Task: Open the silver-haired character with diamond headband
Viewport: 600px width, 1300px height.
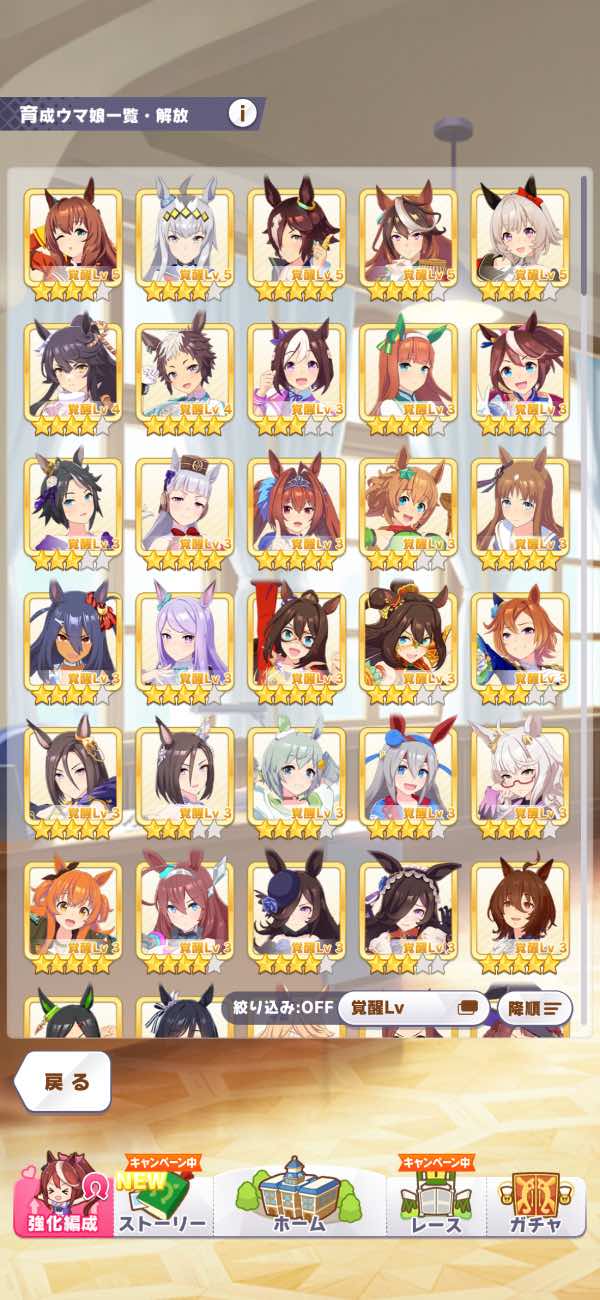Action: (185, 240)
